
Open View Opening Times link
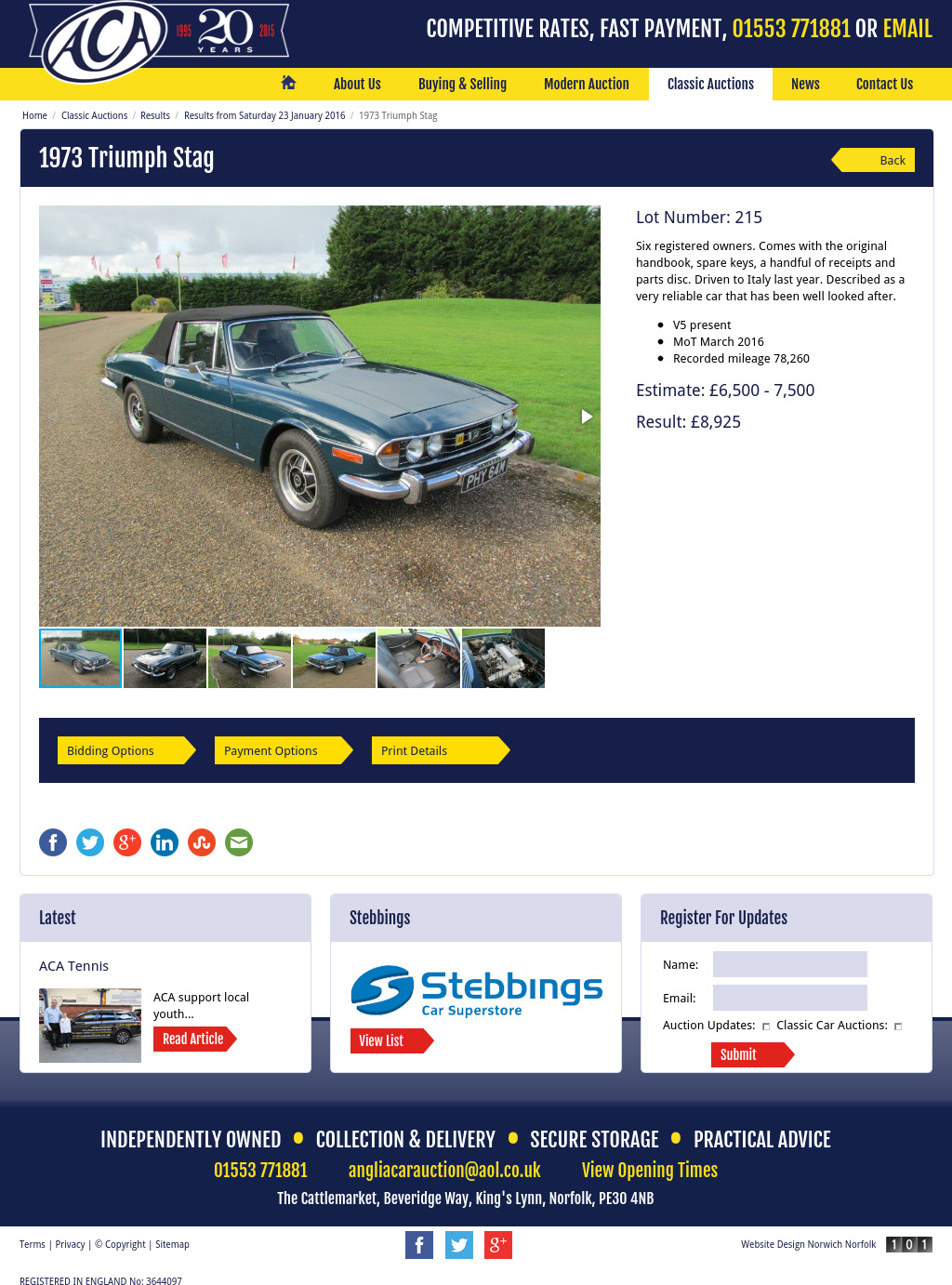click(x=649, y=1170)
